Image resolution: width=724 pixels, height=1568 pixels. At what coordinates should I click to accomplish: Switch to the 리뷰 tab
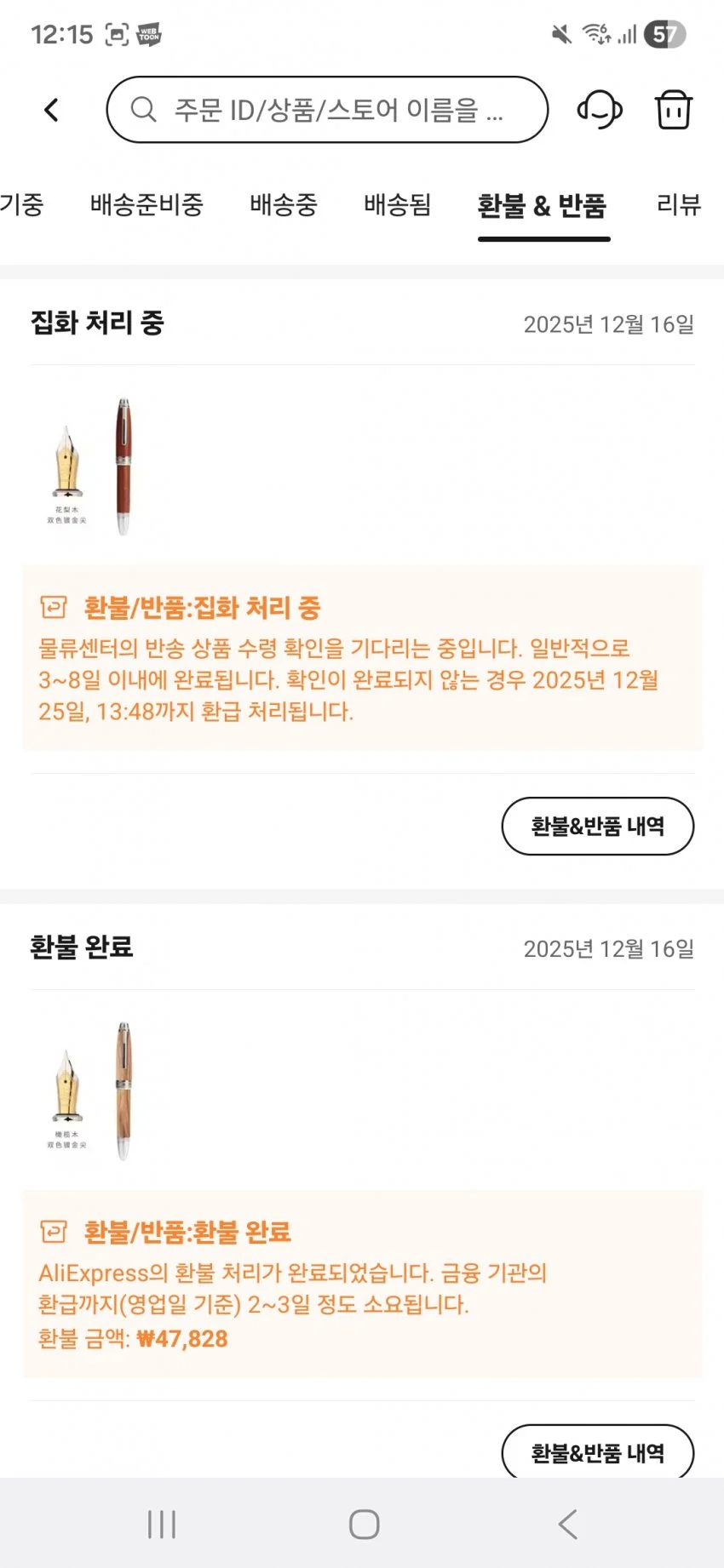[x=678, y=205]
